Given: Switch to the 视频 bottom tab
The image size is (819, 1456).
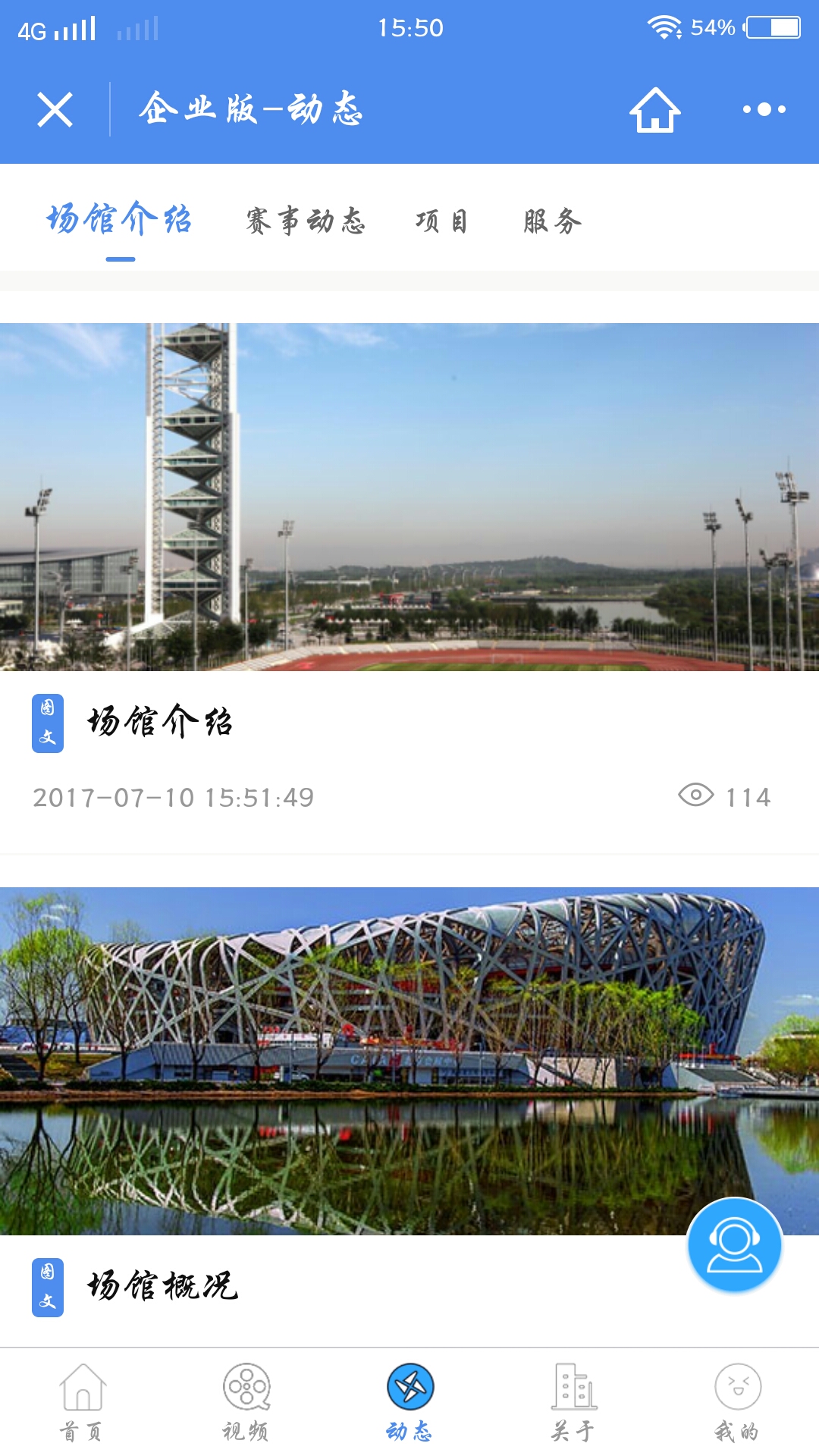Looking at the screenshot, I should [x=246, y=1402].
